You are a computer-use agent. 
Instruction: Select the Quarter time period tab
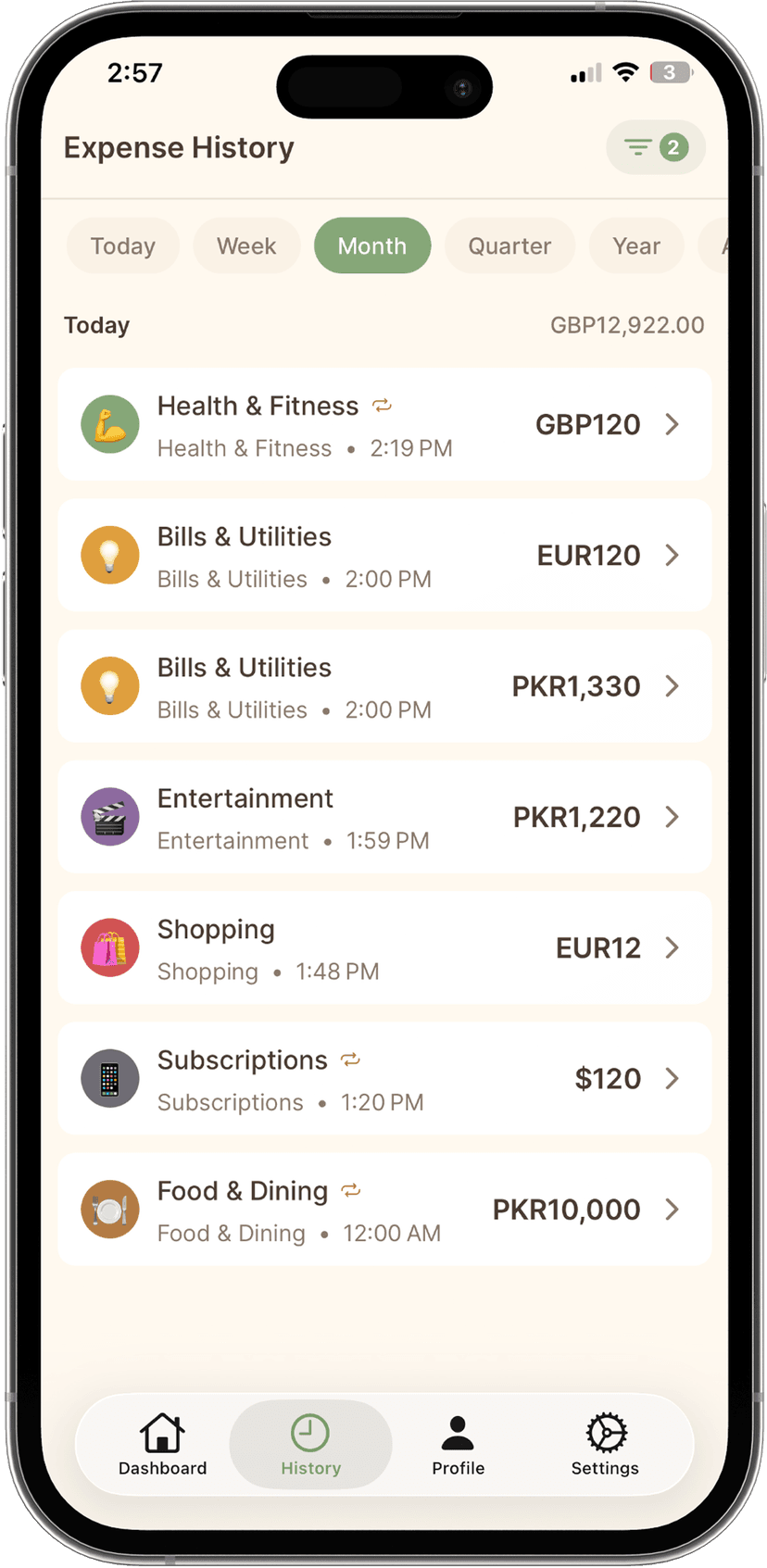click(x=509, y=245)
